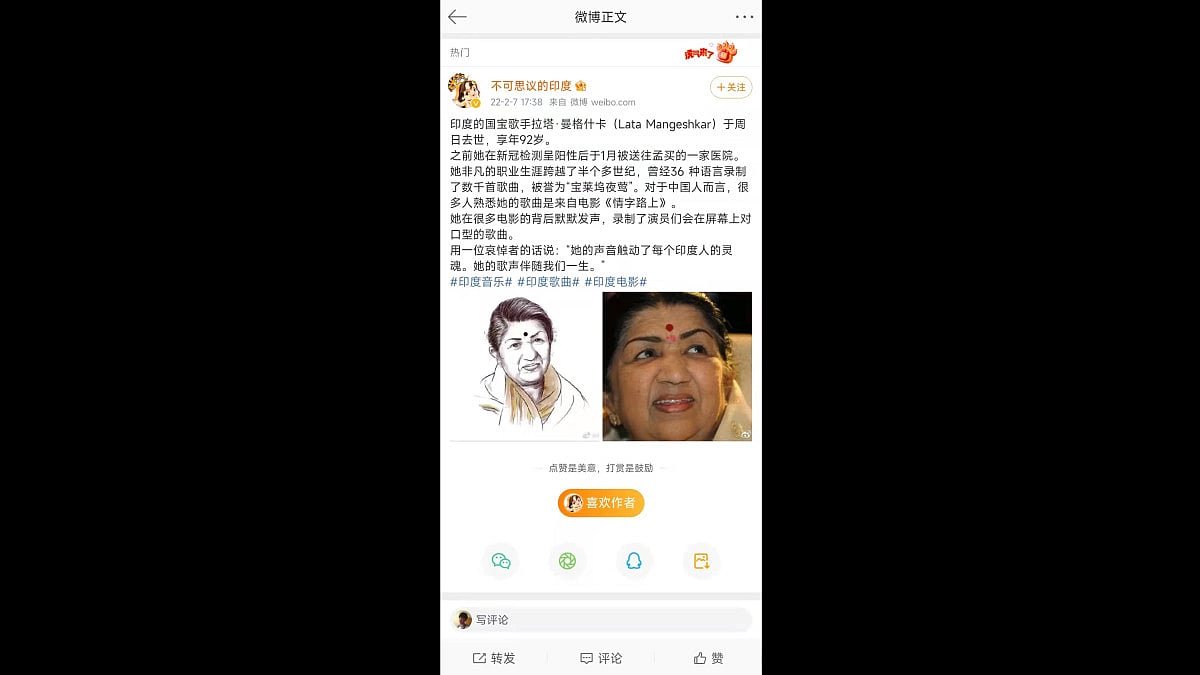
Task: Open the three-dot overflow menu
Action: coord(744,17)
